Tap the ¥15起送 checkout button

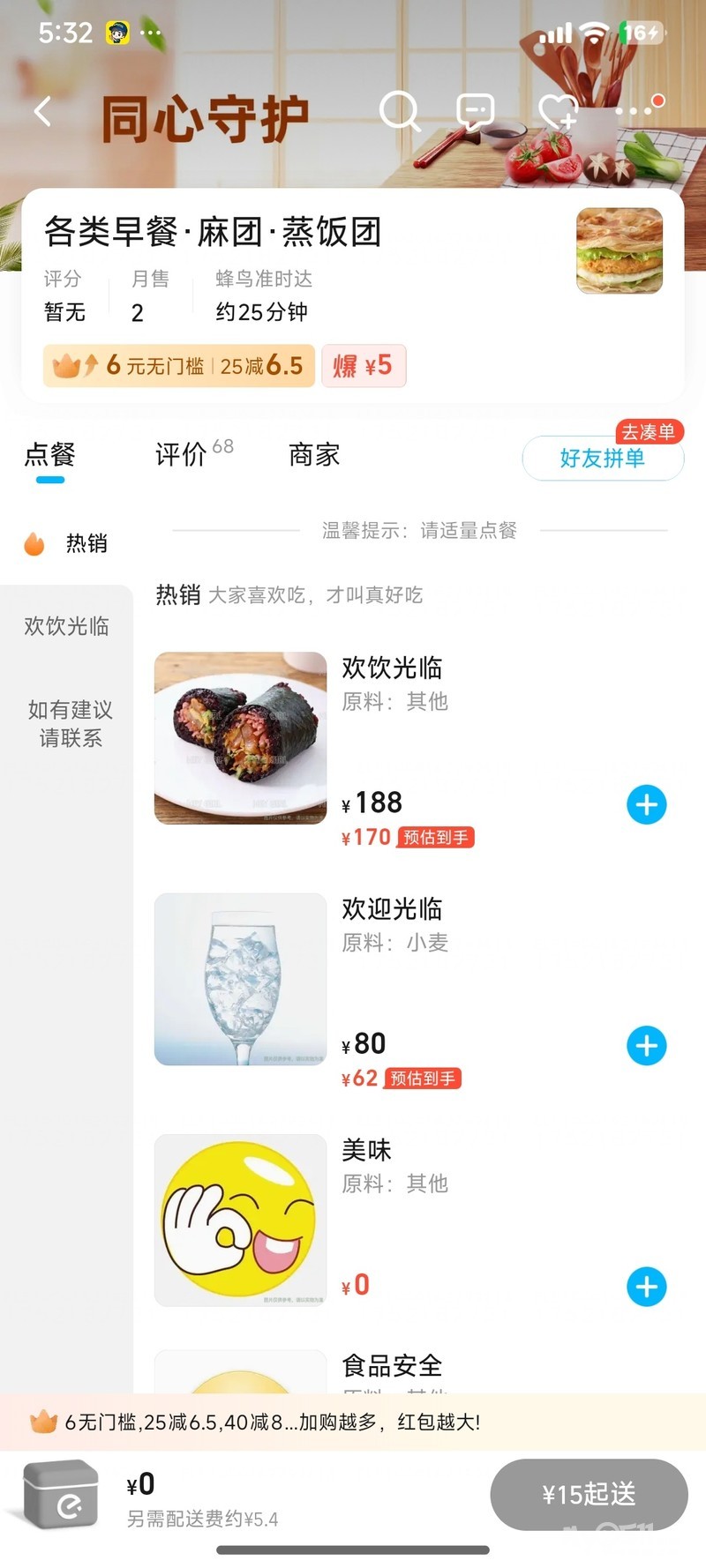pos(589,1494)
